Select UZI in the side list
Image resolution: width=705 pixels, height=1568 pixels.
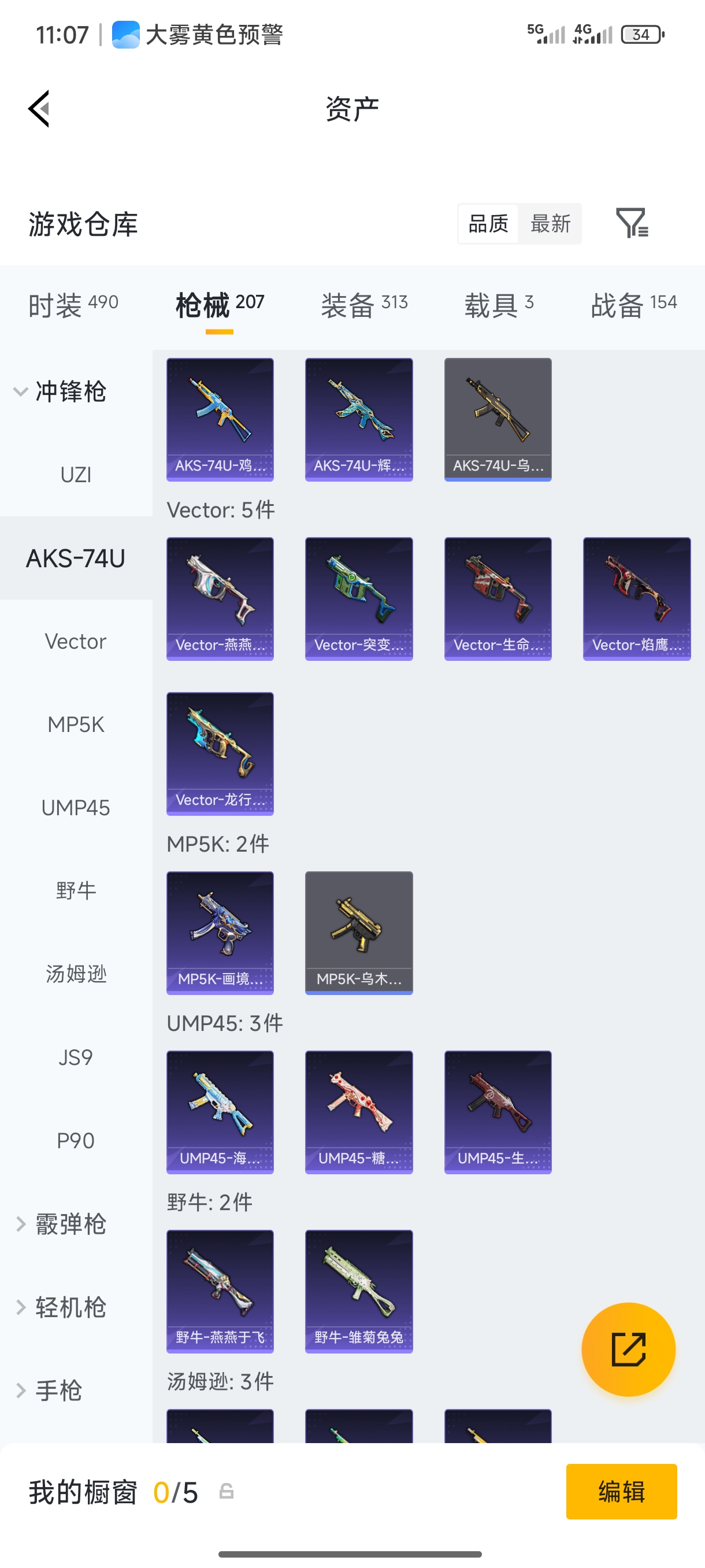(x=76, y=475)
